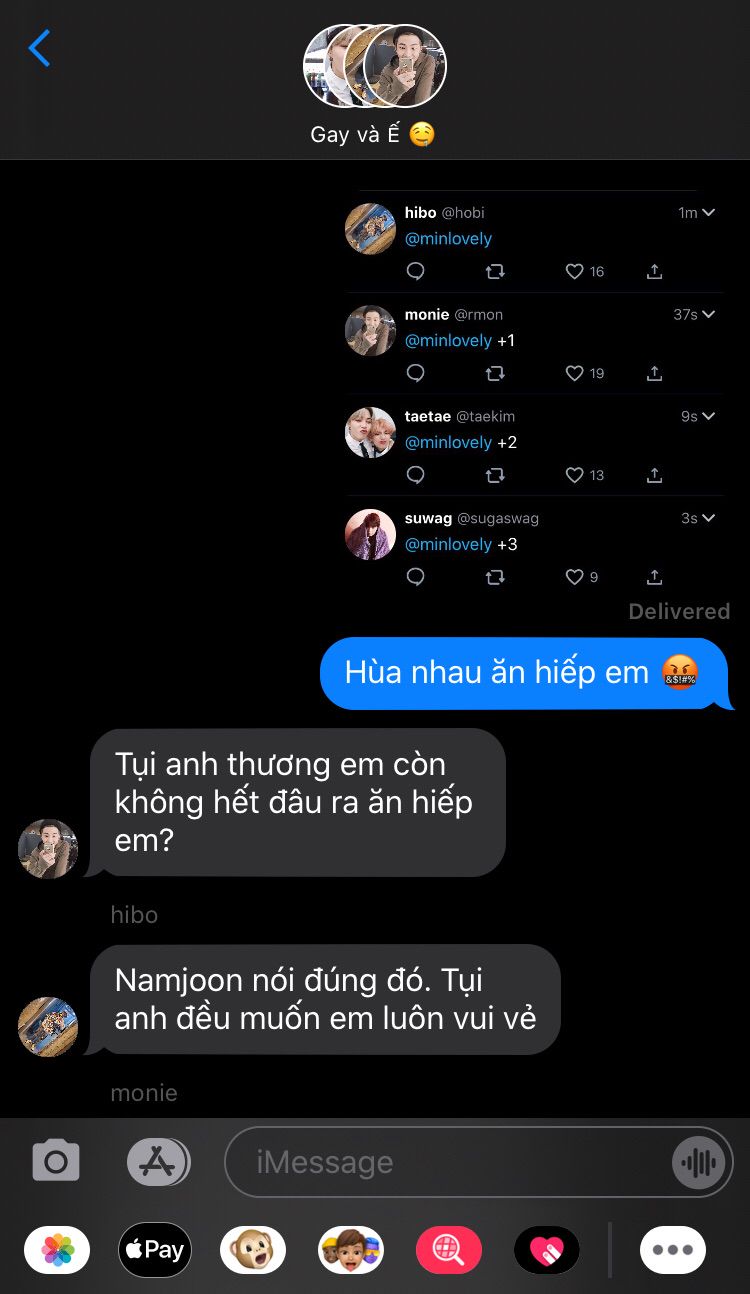Show more iMessage apps

pos(673,1250)
